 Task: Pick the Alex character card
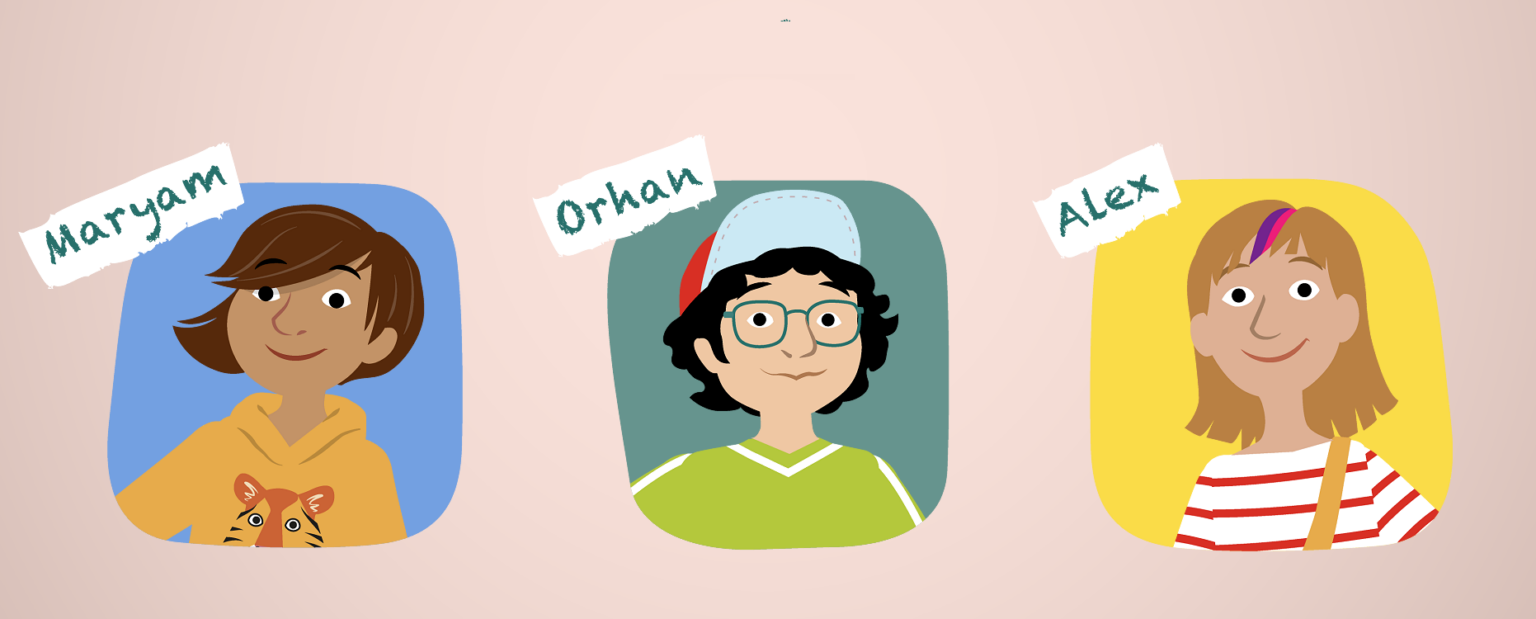click(x=1271, y=365)
